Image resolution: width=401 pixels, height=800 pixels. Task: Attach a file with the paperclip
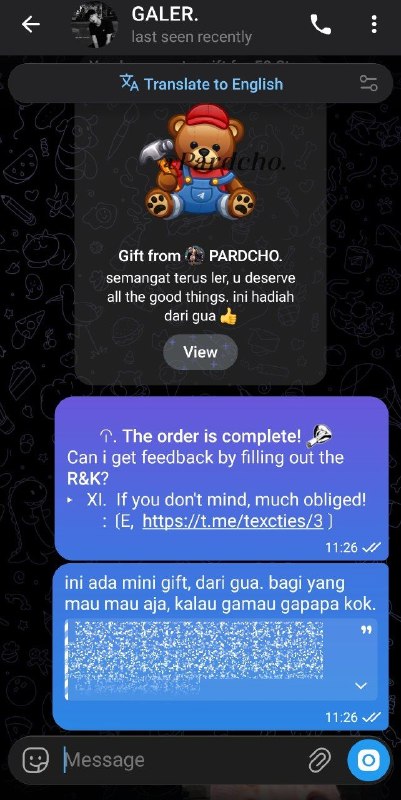point(320,761)
